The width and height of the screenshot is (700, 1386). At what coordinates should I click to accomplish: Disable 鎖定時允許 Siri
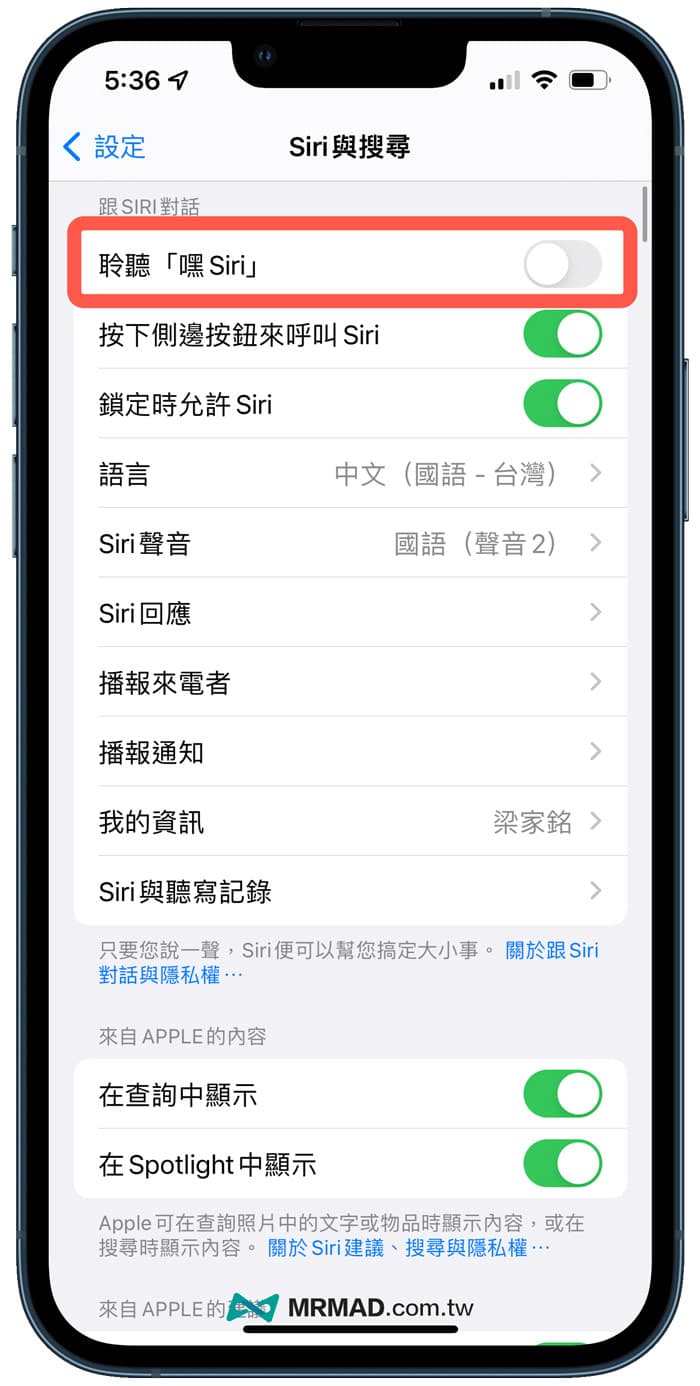562,405
